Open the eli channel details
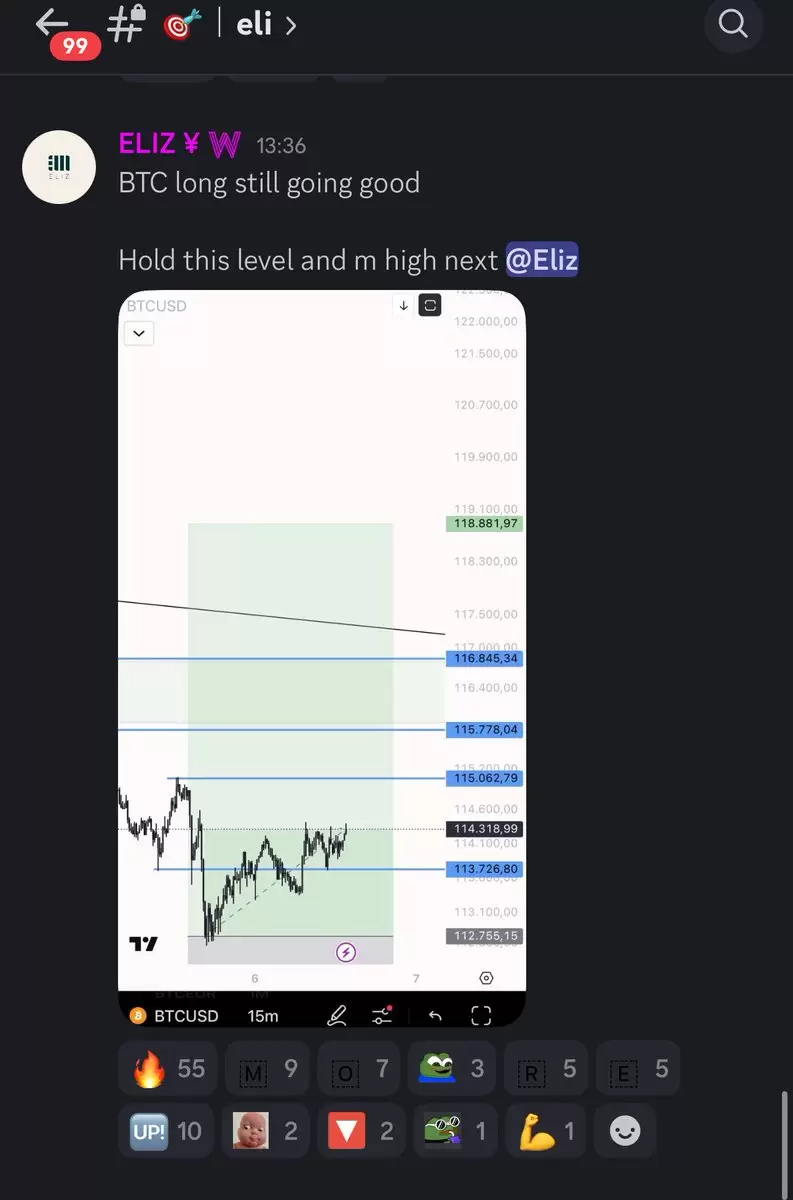Screen dimensions: 793x1200 tap(266, 24)
